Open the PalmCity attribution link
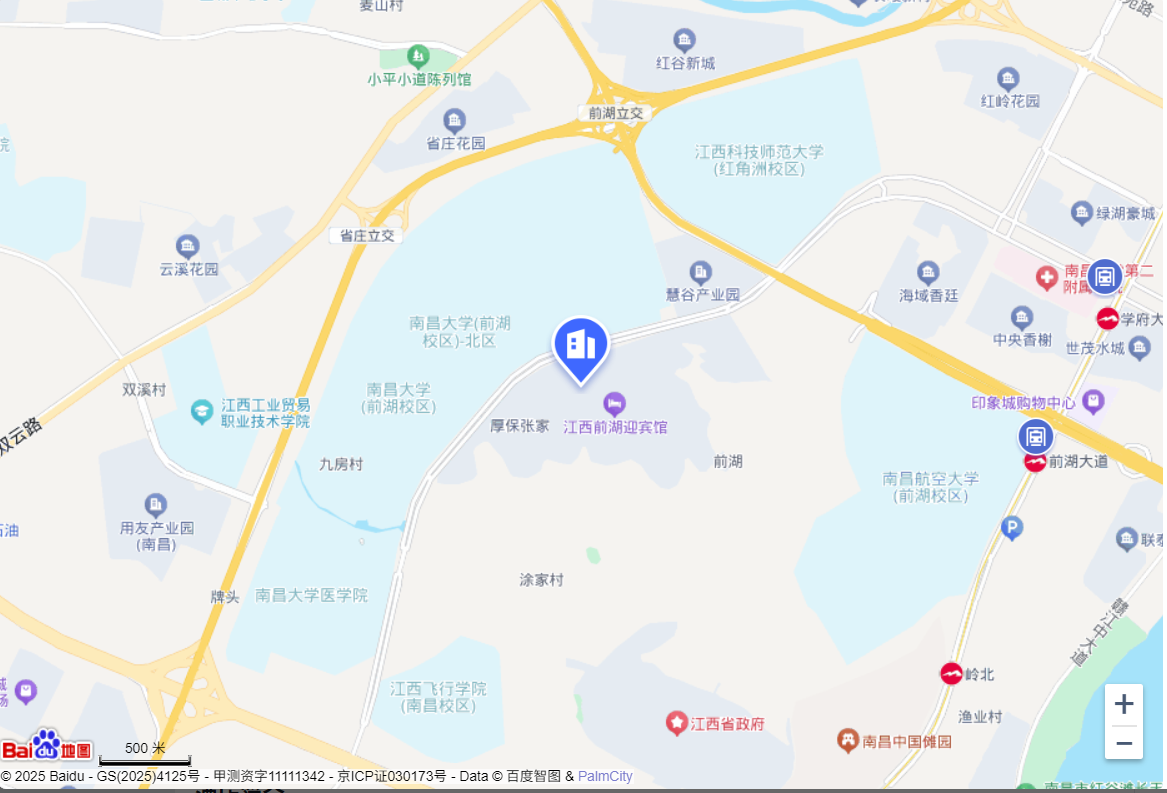 [x=605, y=776]
